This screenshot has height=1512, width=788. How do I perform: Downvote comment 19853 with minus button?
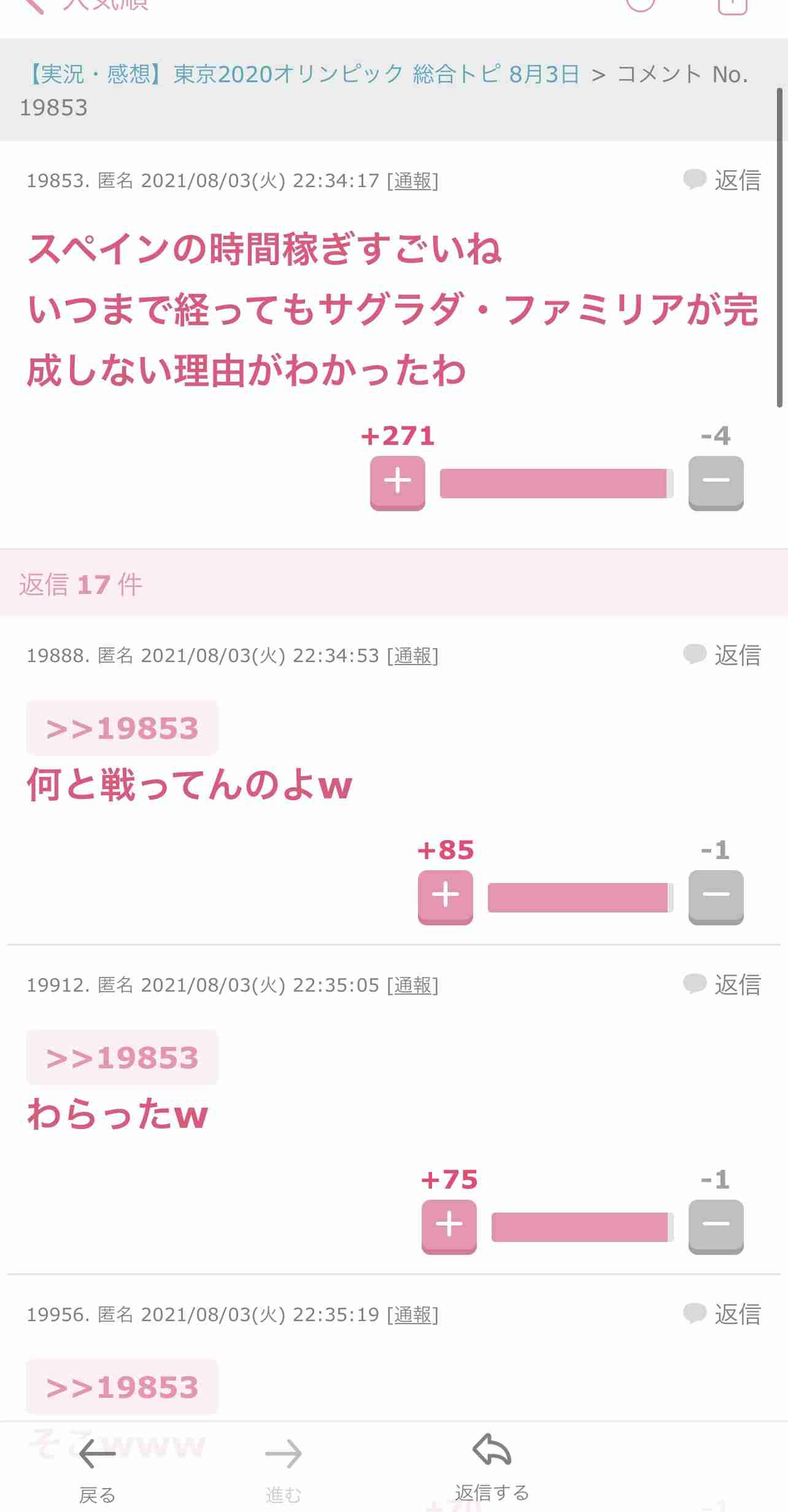tap(716, 483)
